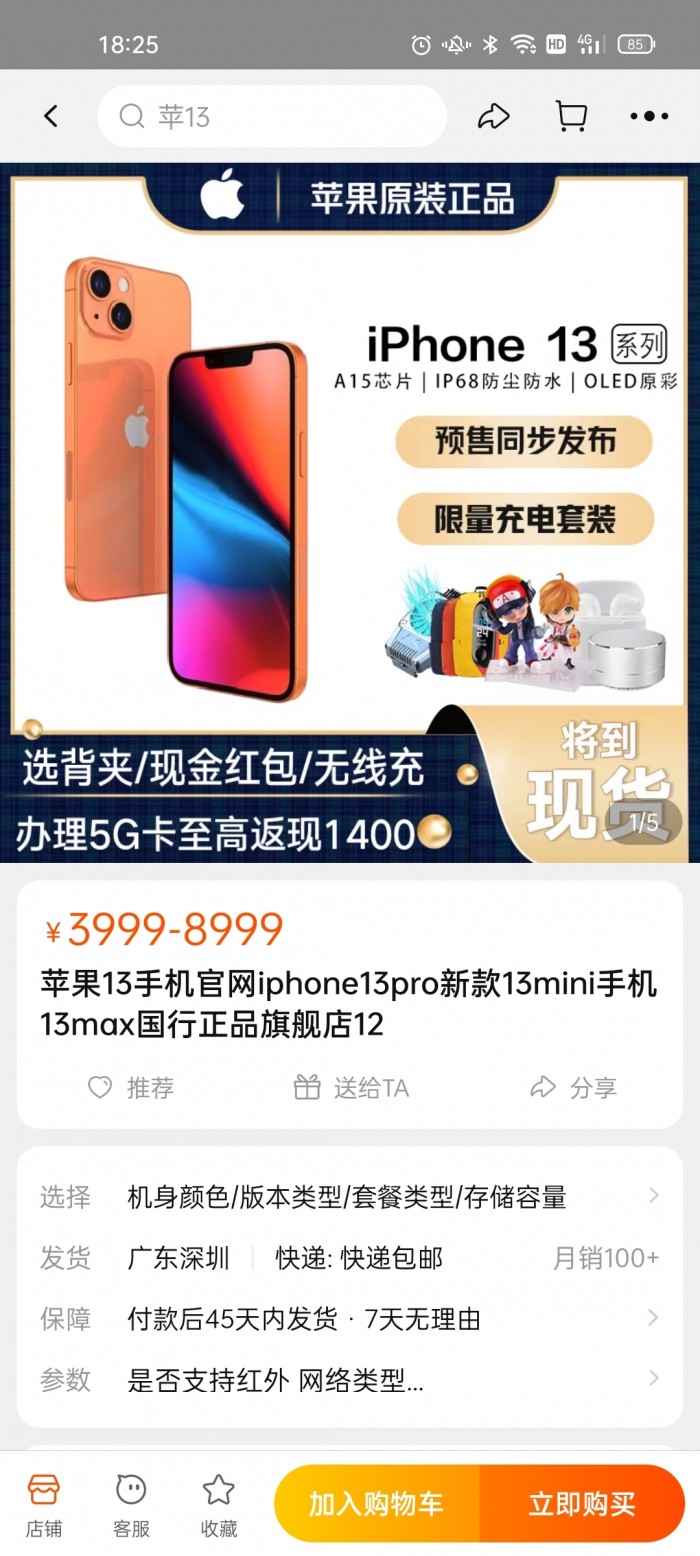Go back using the back arrow
Image resolution: width=700 pixels, height=1556 pixels.
pos(51,117)
